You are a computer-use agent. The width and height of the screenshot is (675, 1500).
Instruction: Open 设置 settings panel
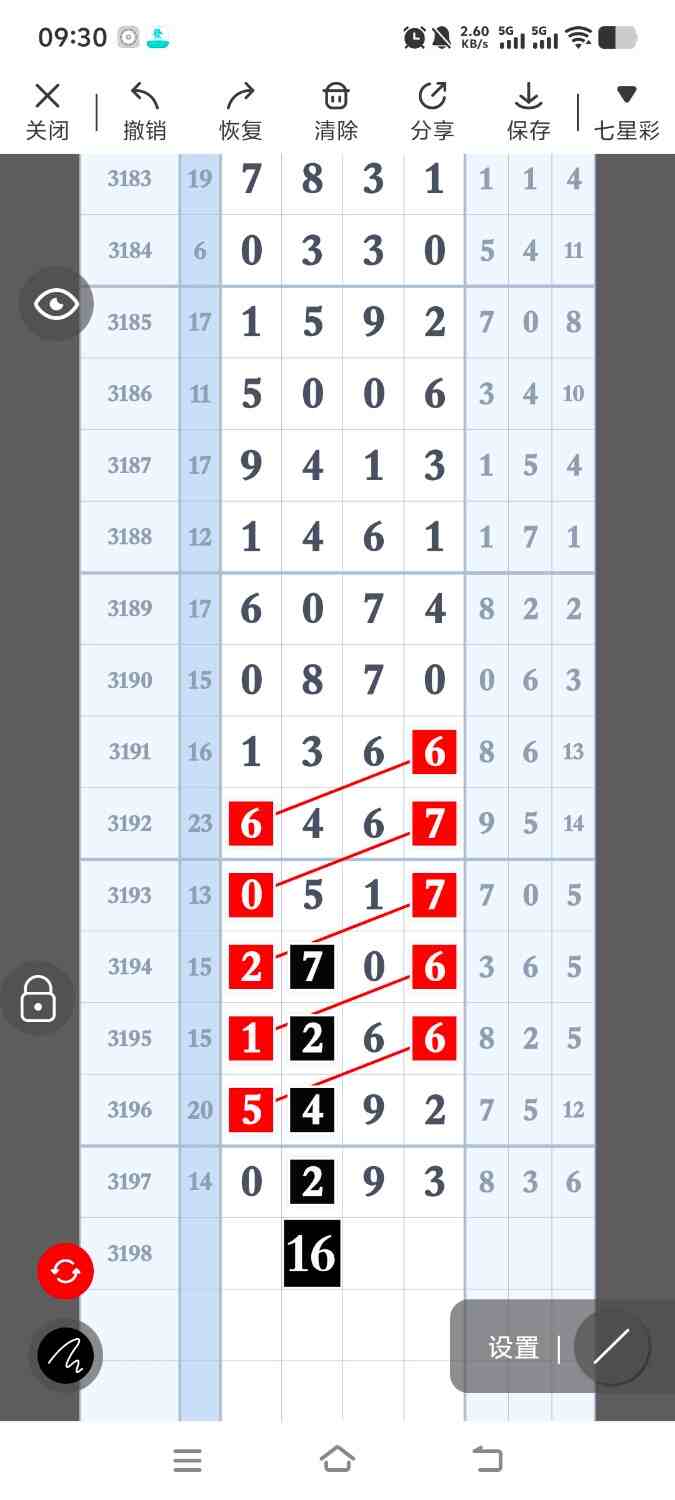[514, 1348]
